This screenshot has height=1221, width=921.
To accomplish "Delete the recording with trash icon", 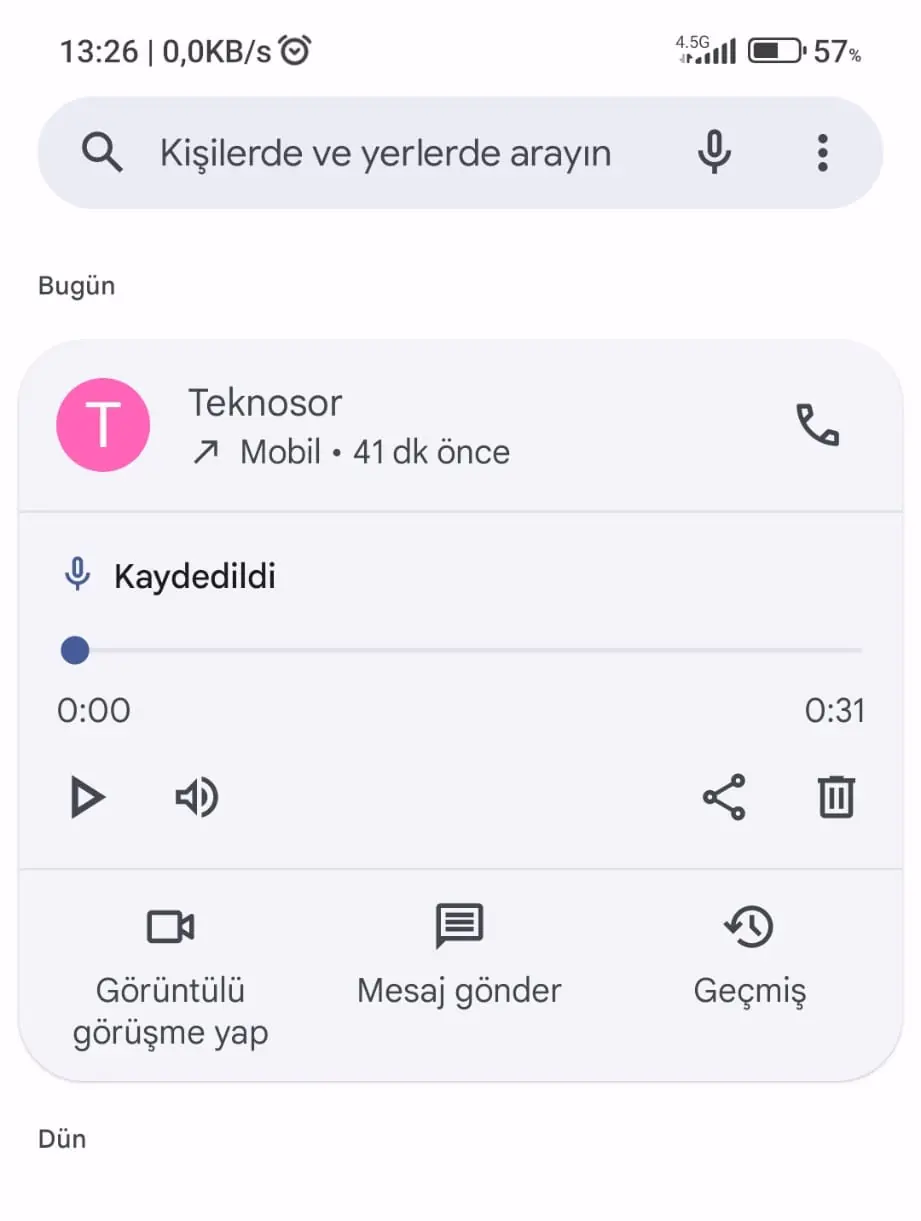I will [835, 797].
